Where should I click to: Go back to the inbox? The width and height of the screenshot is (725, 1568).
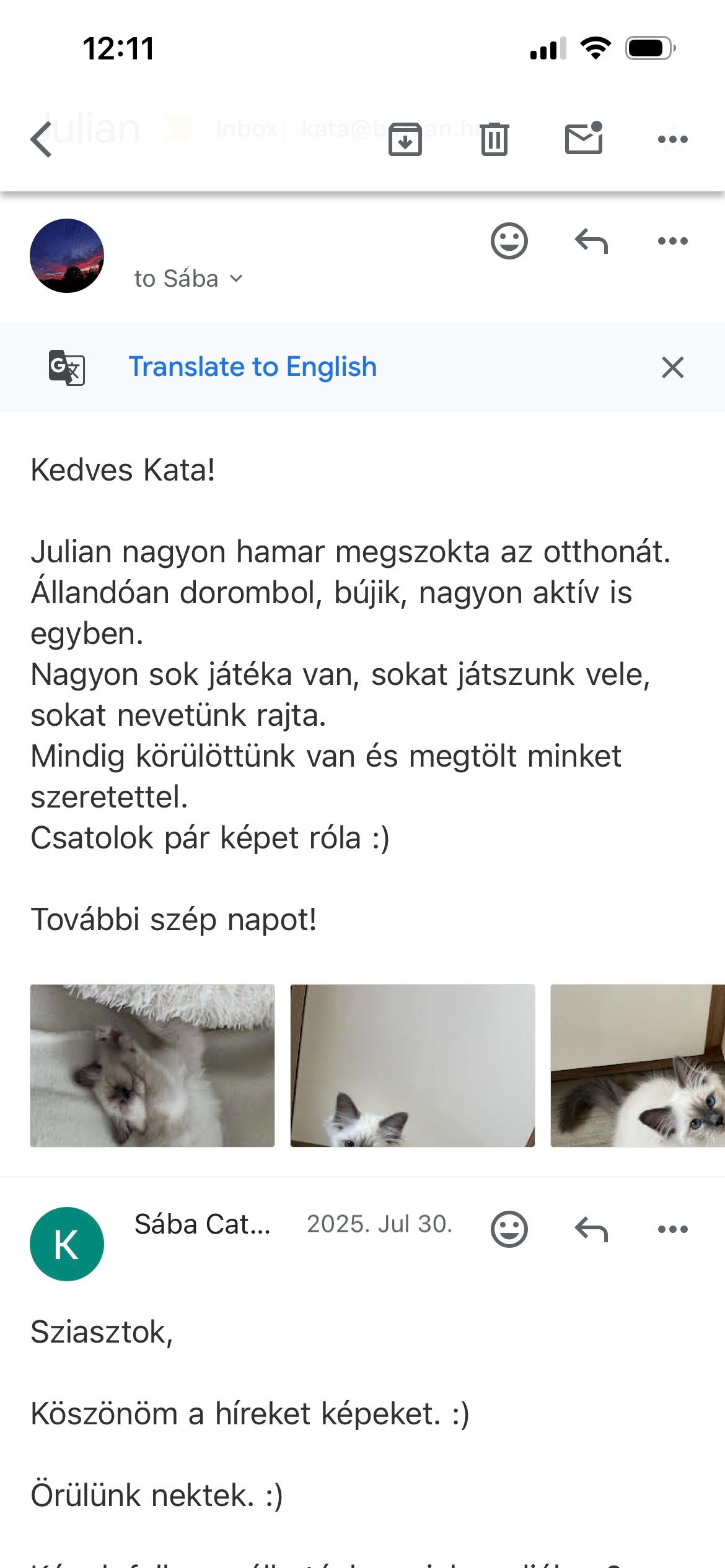42,139
